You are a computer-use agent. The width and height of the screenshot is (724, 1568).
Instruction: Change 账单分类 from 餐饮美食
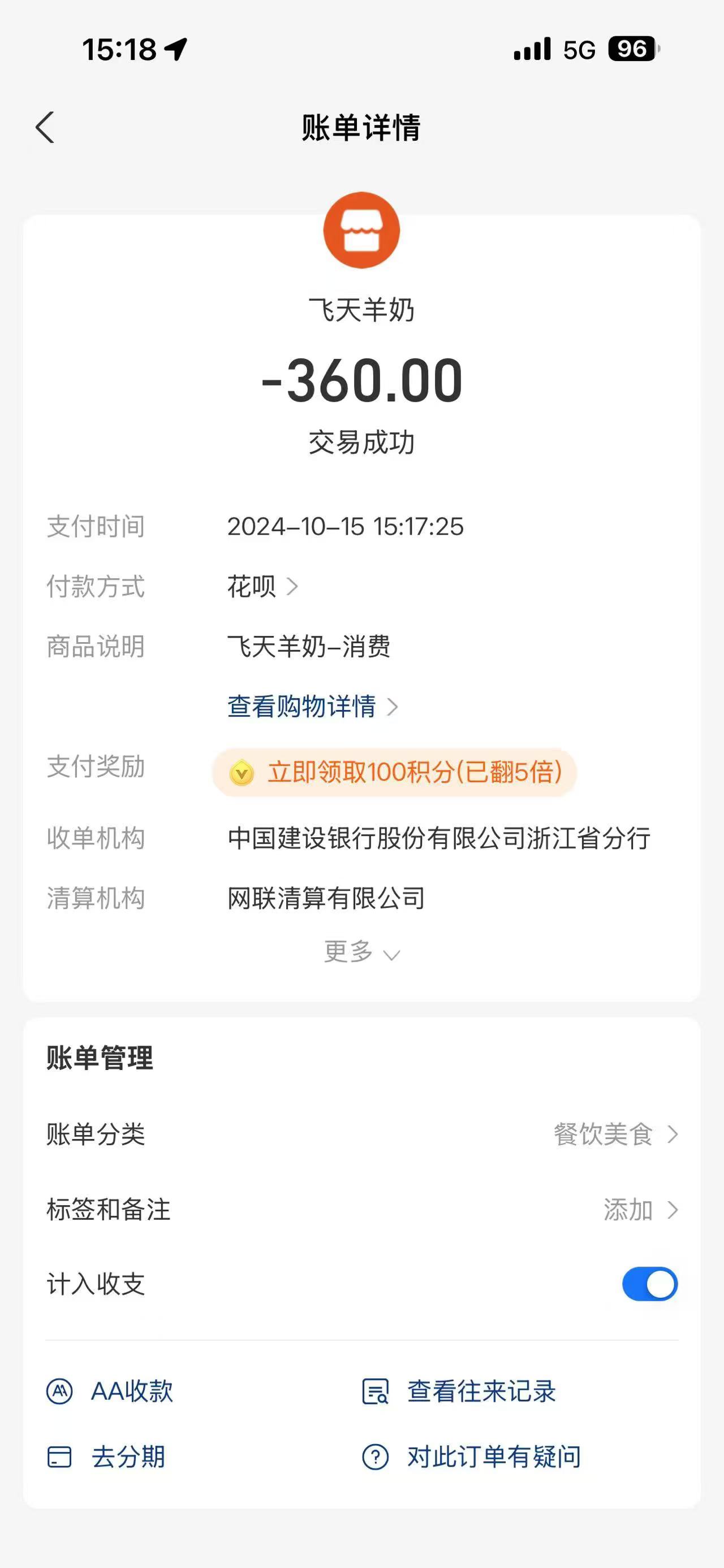[x=615, y=1134]
